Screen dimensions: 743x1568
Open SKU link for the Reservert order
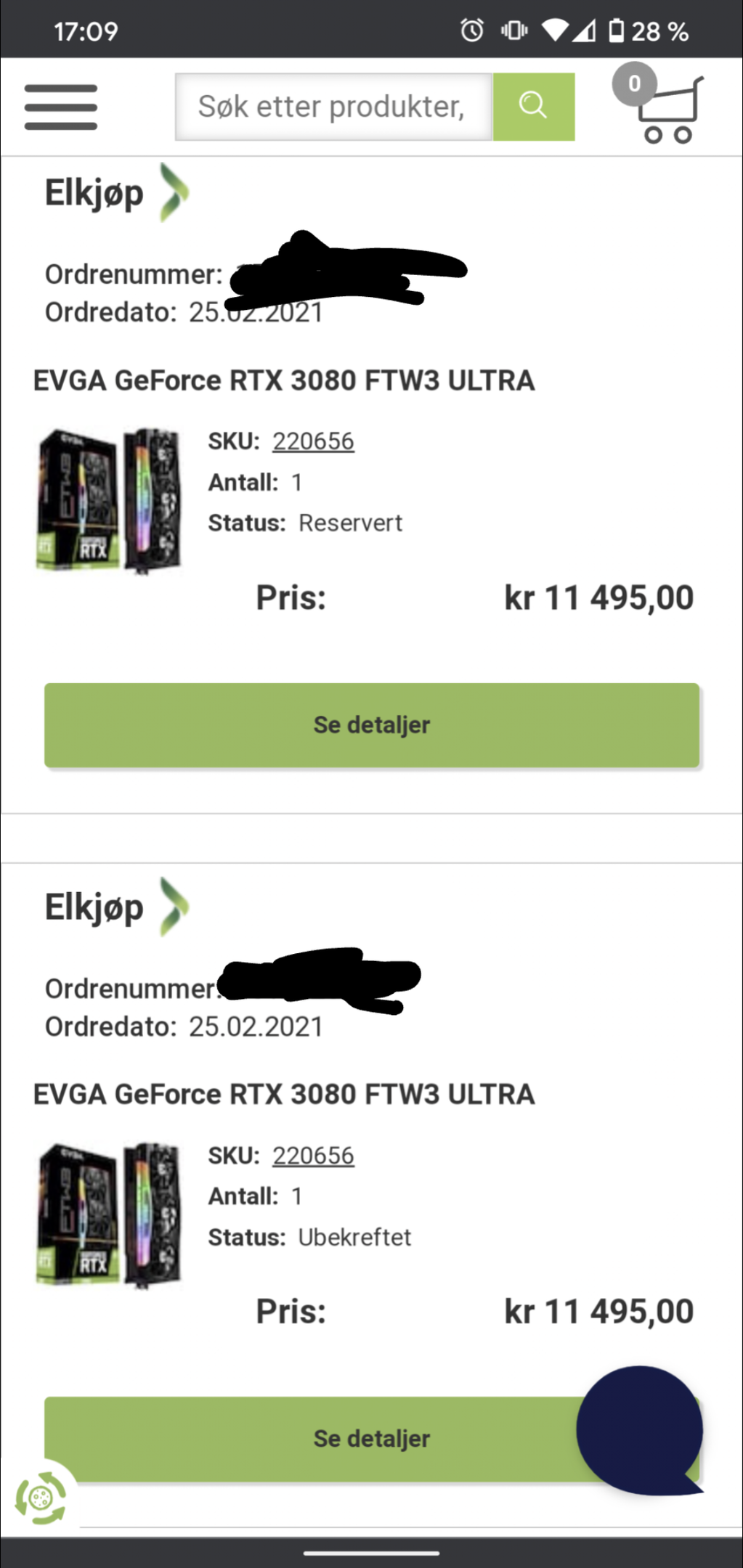click(x=313, y=441)
